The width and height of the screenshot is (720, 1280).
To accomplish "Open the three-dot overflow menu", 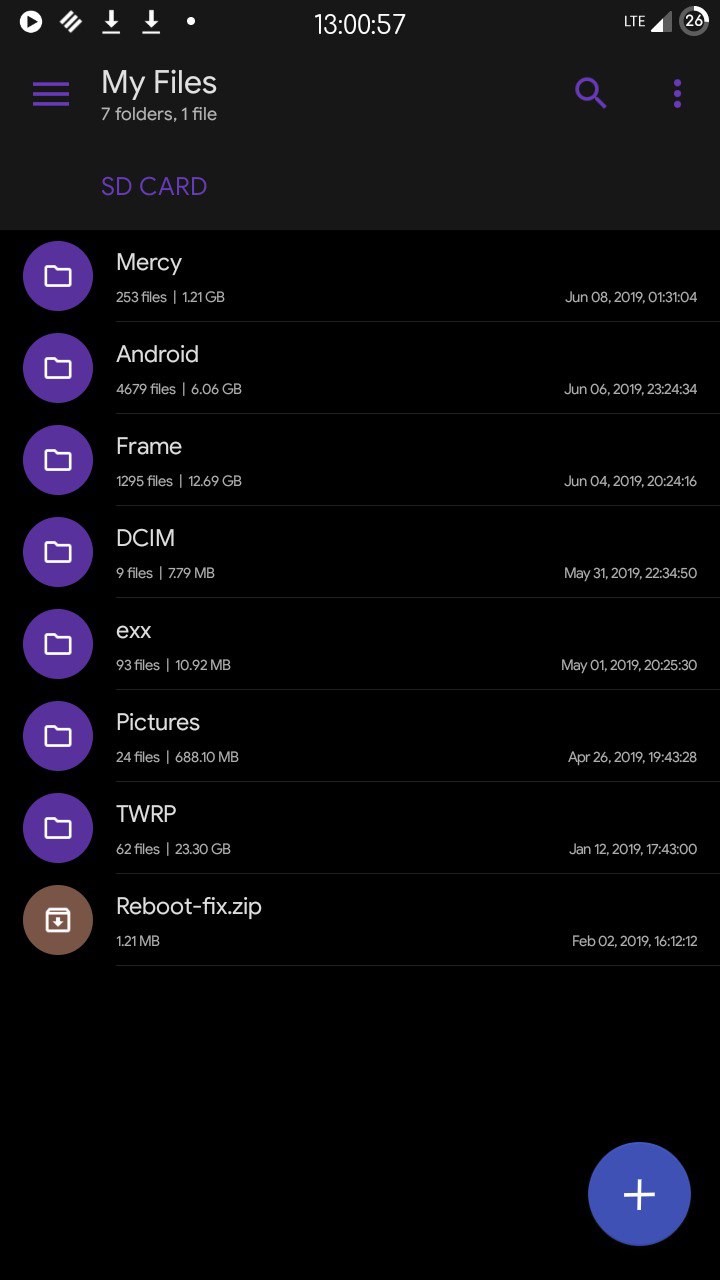I will (x=677, y=94).
